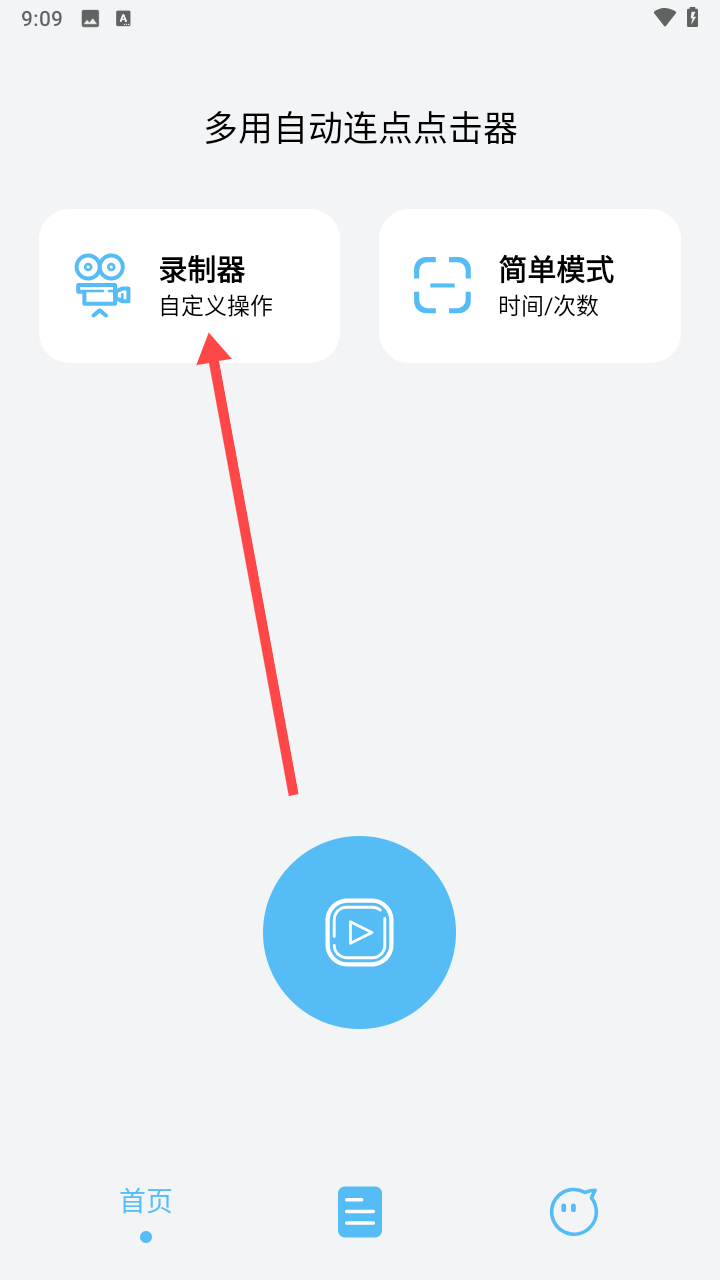This screenshot has width=720, height=1280.
Task: Open the face icon tab
Action: [x=573, y=1212]
